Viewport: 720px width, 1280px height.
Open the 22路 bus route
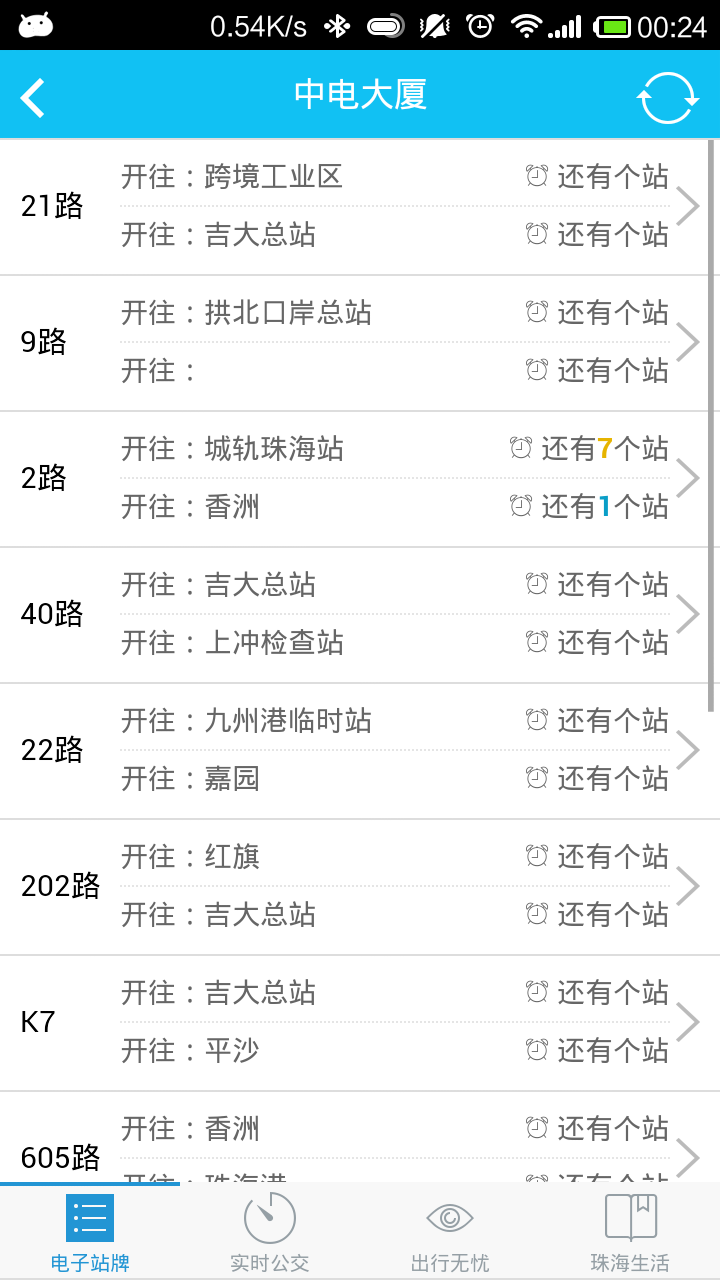pos(360,751)
